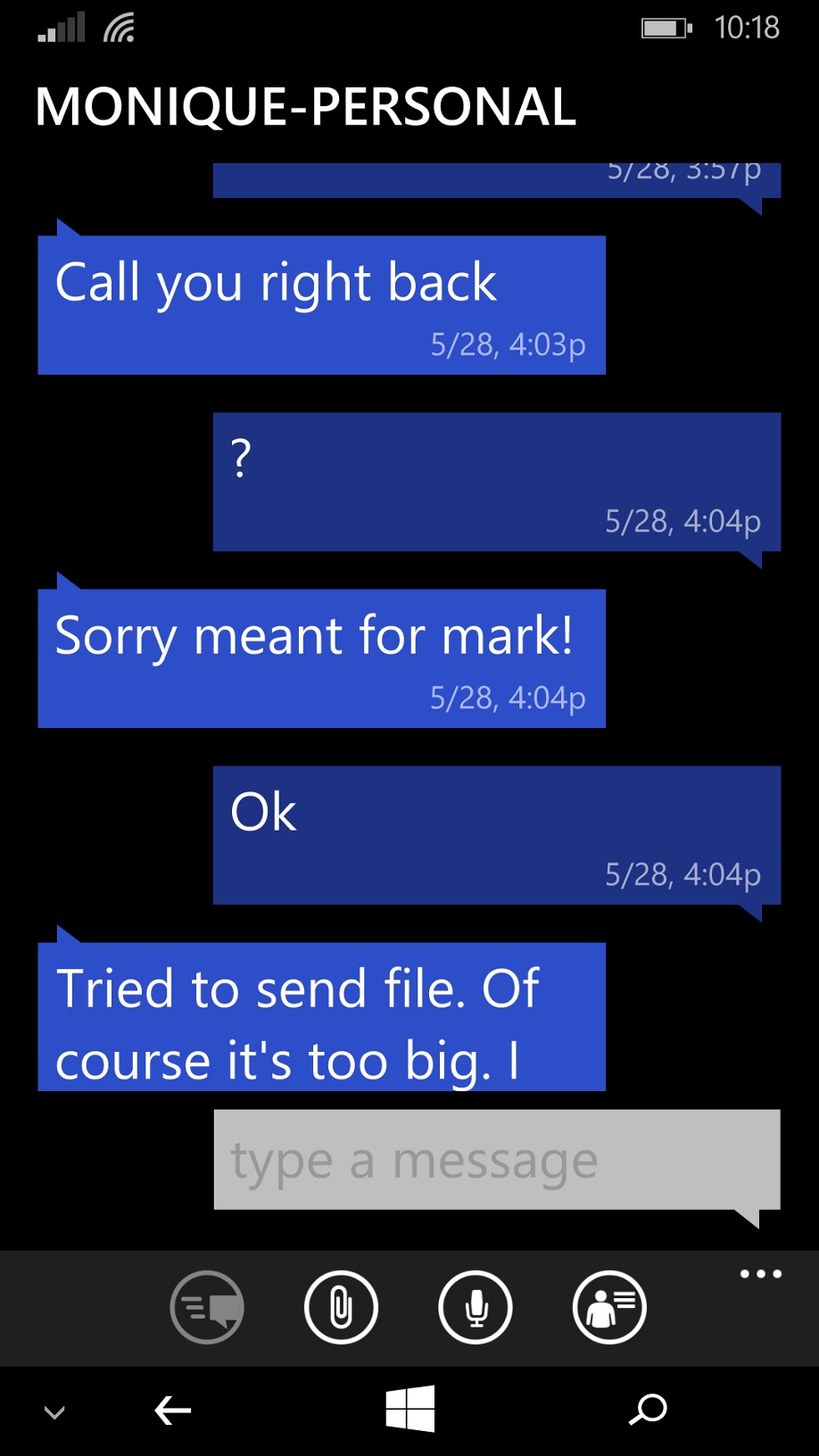Tap the type a message field
This screenshot has width=819, height=1456.
click(496, 1160)
